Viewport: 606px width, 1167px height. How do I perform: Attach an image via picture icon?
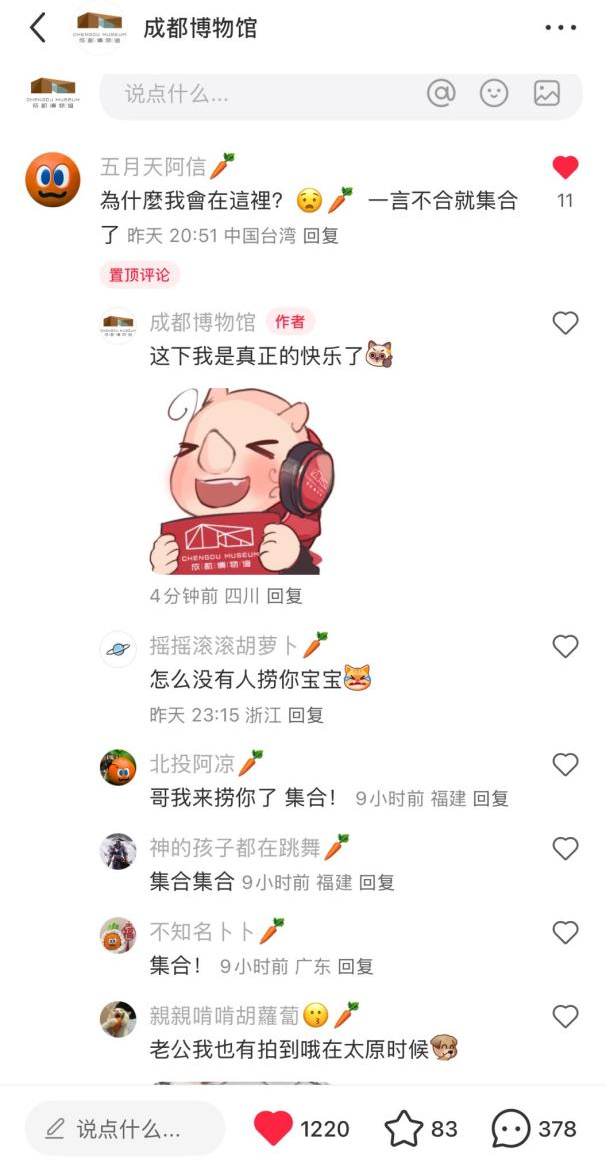[x=547, y=94]
